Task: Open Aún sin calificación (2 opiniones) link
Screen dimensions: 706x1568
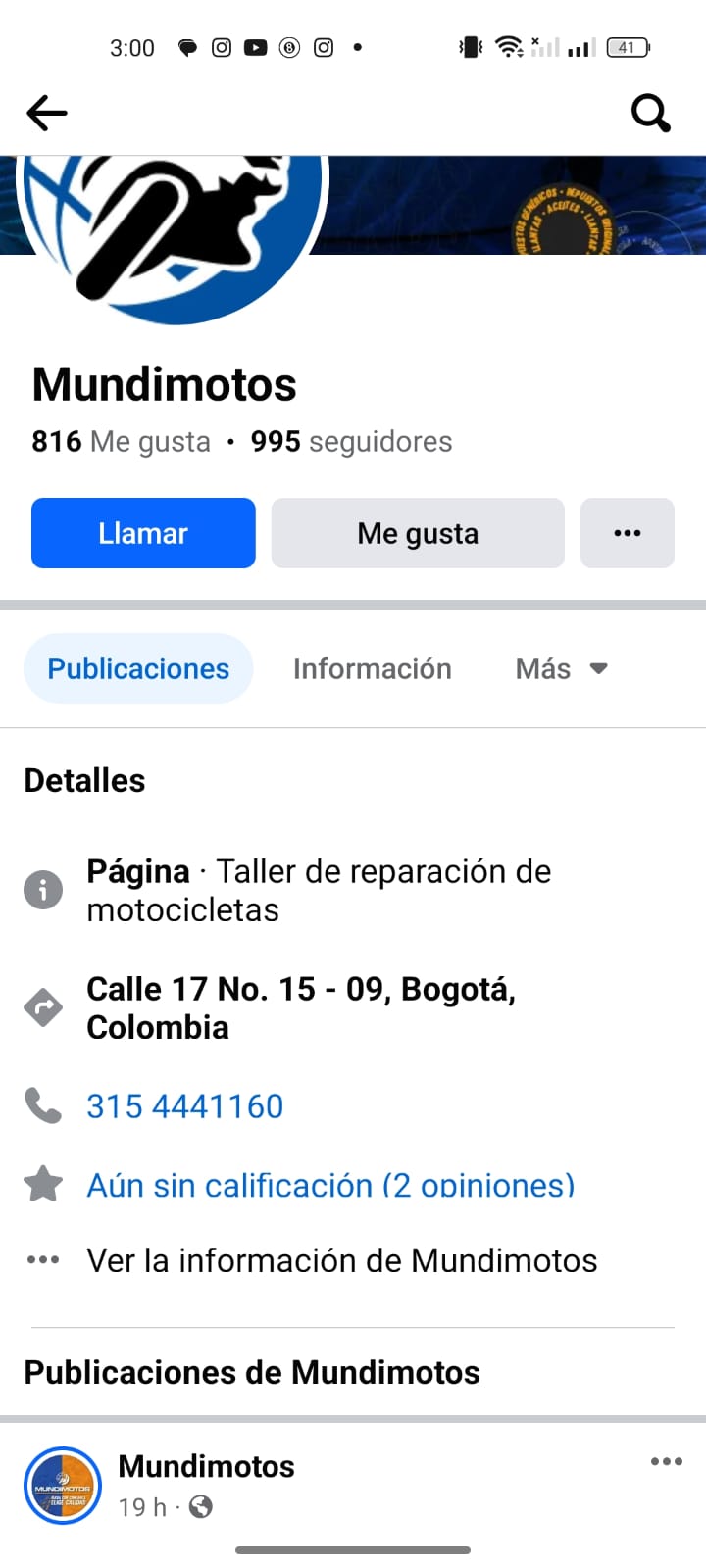Action: click(x=330, y=1185)
